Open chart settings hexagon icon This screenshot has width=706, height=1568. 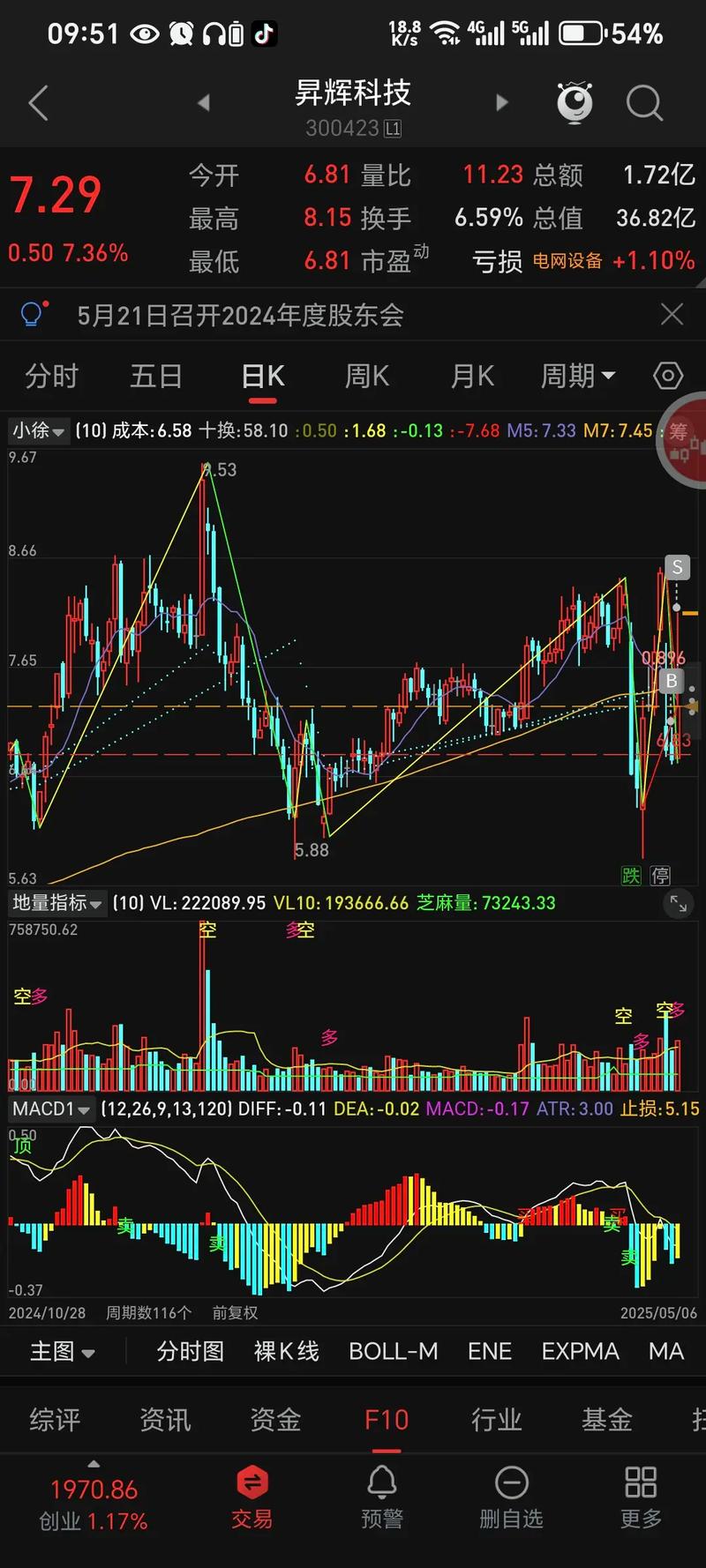[x=668, y=377]
